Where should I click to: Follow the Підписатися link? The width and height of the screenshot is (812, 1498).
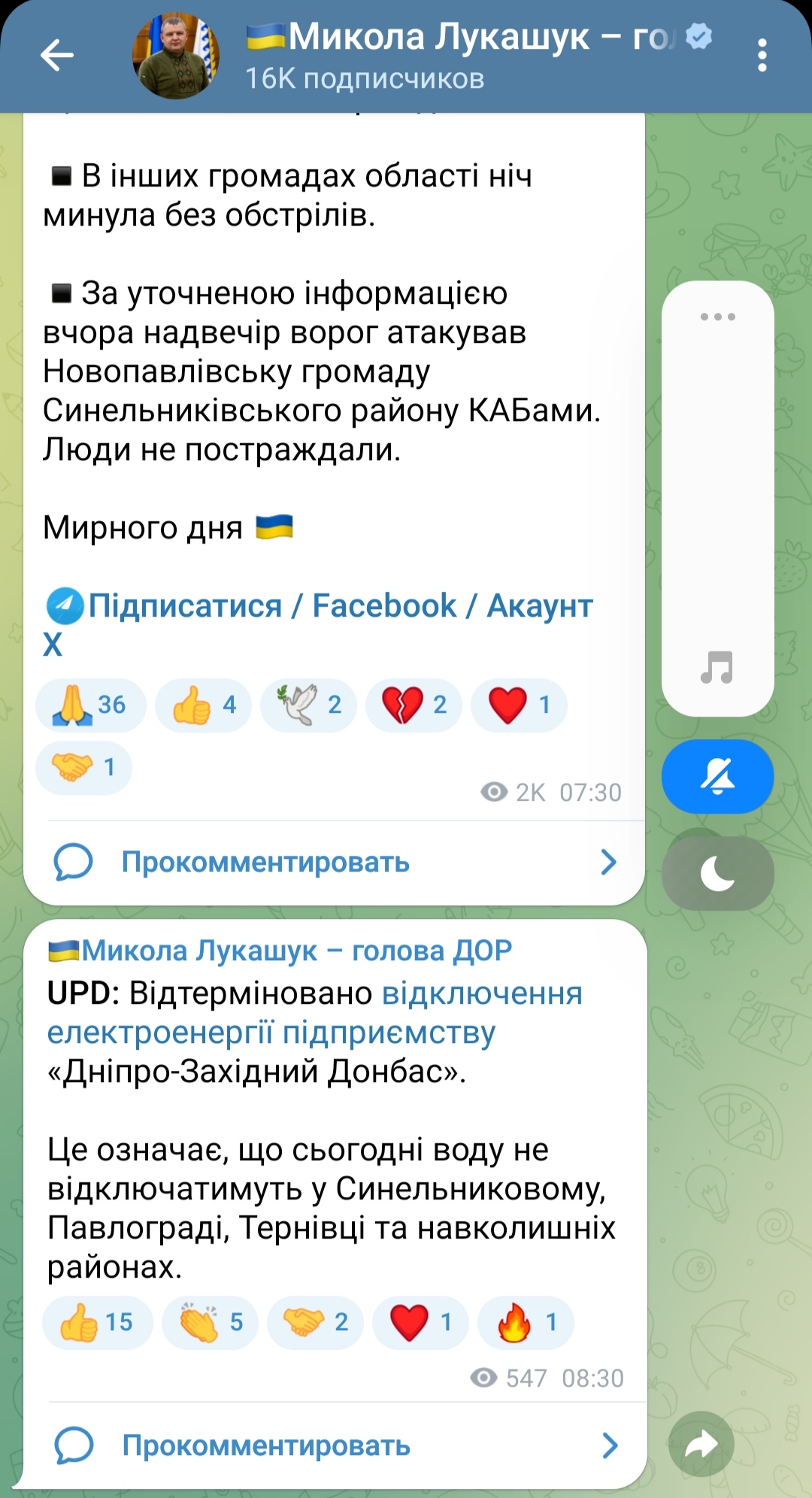click(x=184, y=606)
